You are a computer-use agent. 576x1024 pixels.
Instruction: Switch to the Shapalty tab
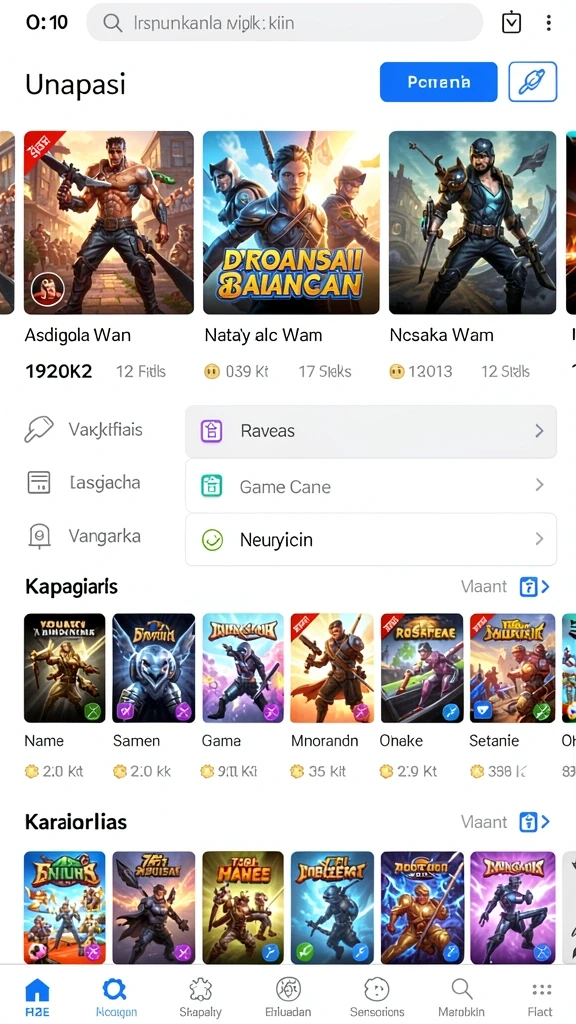pyautogui.click(x=200, y=997)
